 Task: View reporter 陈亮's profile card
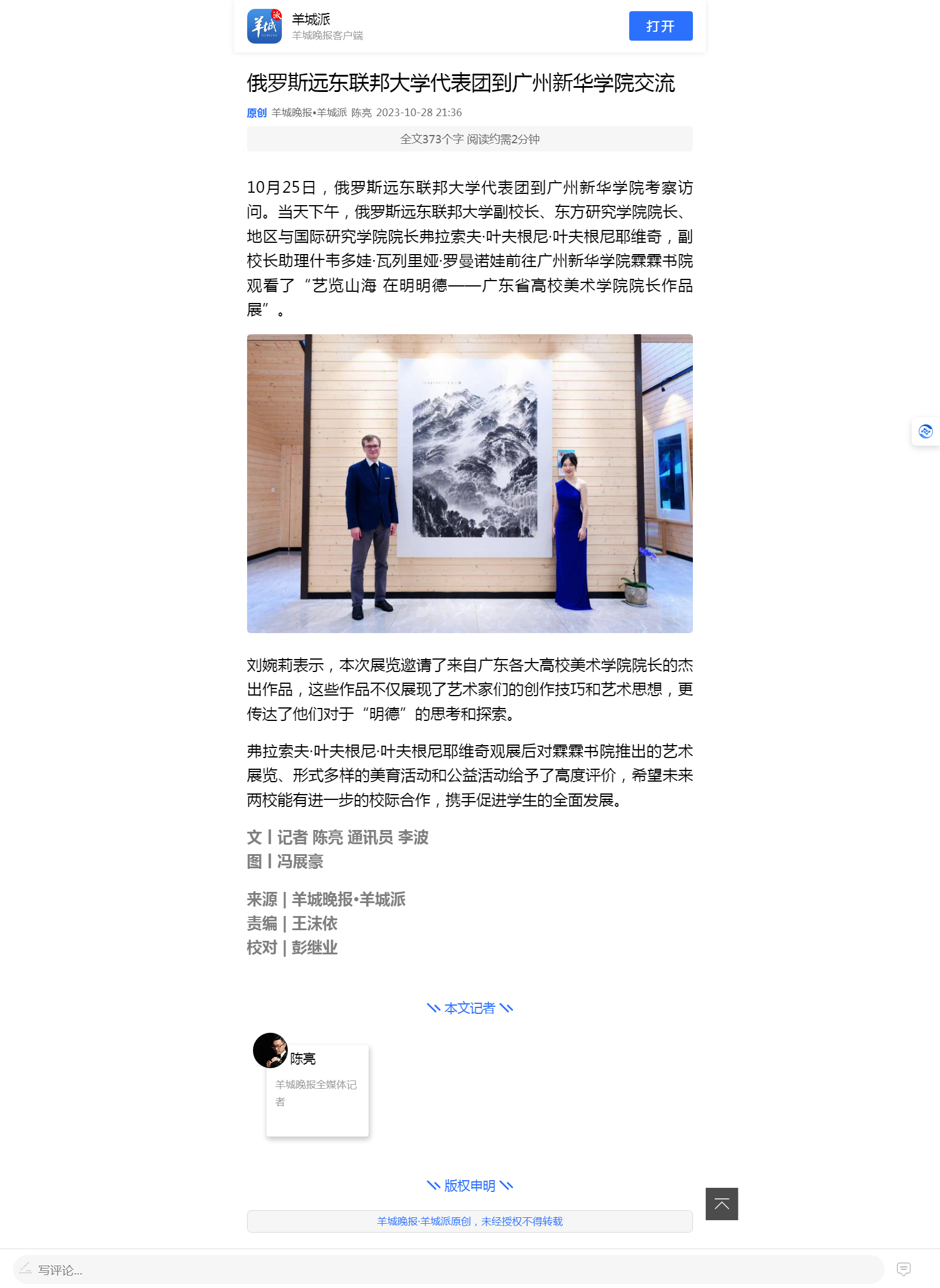click(x=317, y=1088)
